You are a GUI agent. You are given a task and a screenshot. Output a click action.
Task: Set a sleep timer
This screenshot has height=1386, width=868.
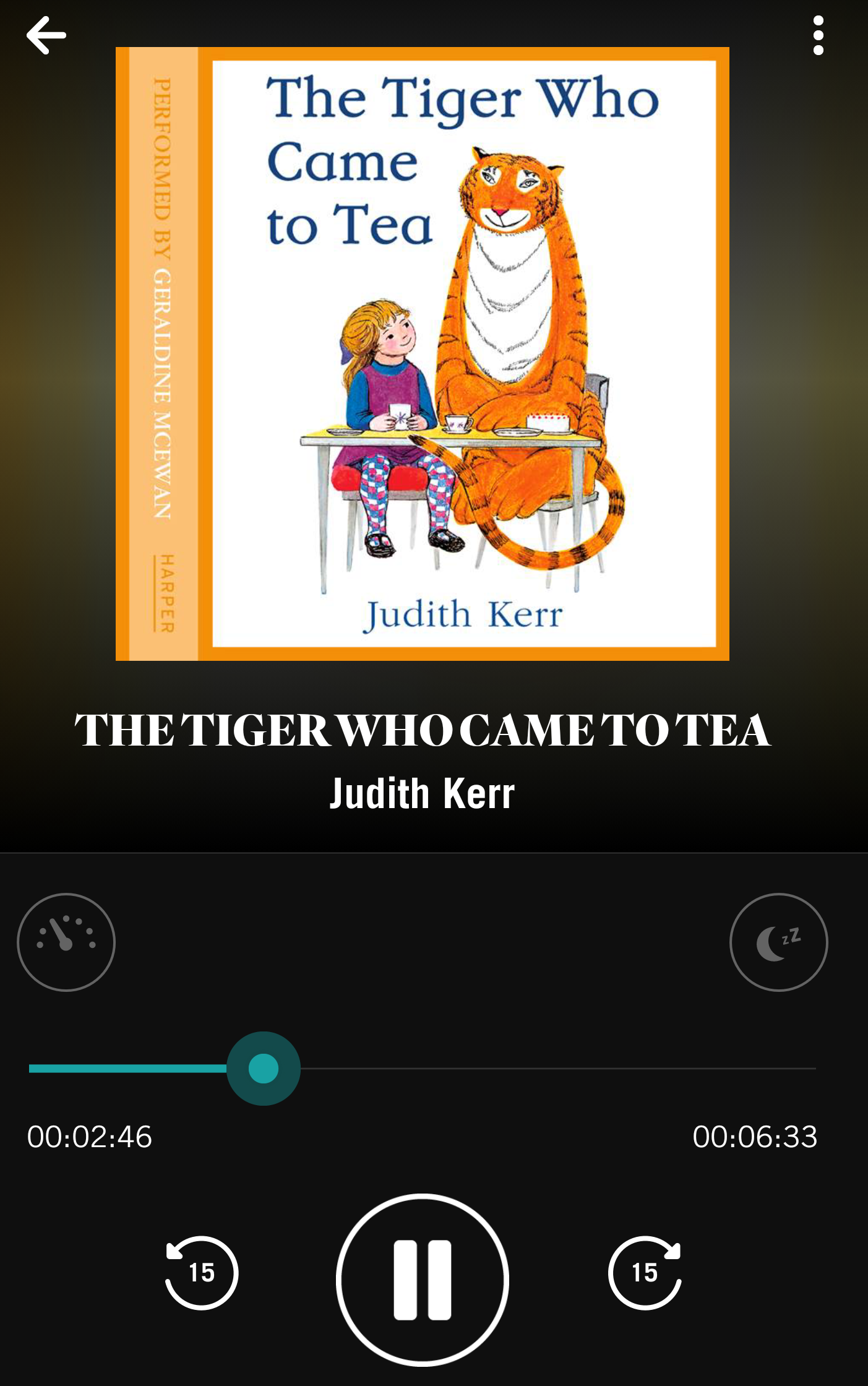pyautogui.click(x=778, y=942)
